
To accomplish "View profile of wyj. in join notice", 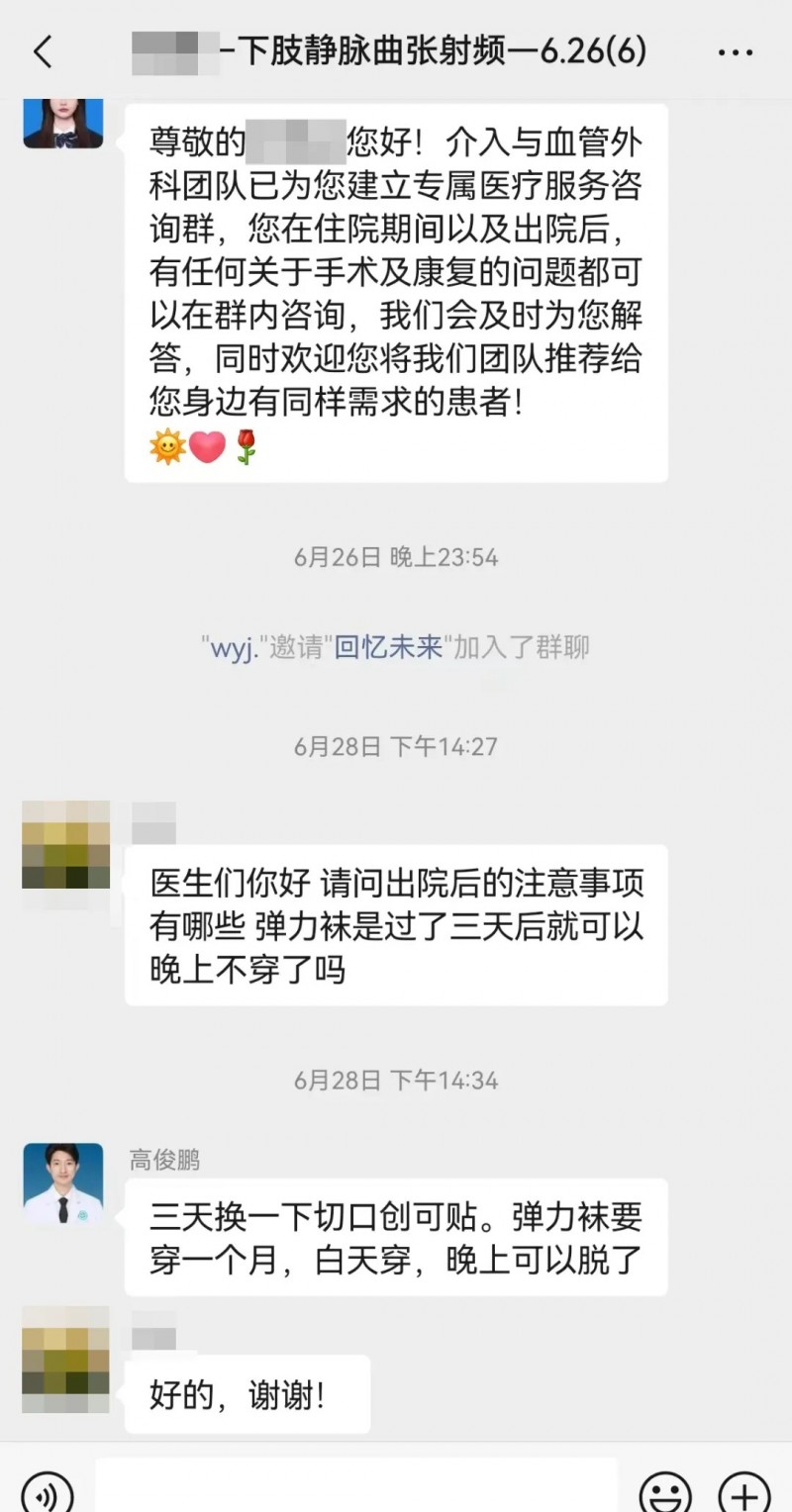I will tap(234, 648).
